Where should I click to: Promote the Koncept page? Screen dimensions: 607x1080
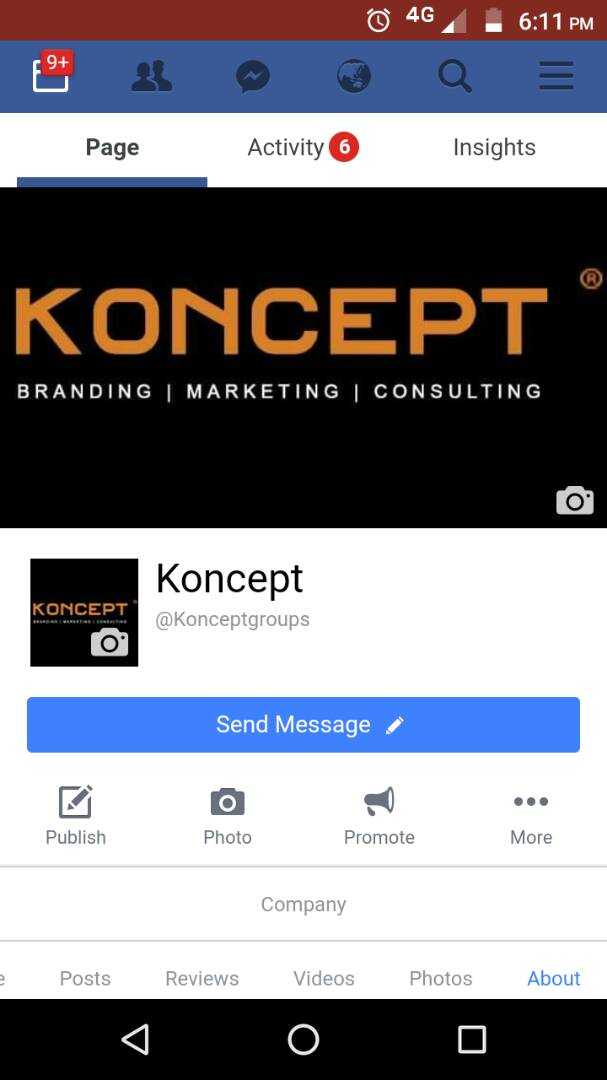coord(379,816)
